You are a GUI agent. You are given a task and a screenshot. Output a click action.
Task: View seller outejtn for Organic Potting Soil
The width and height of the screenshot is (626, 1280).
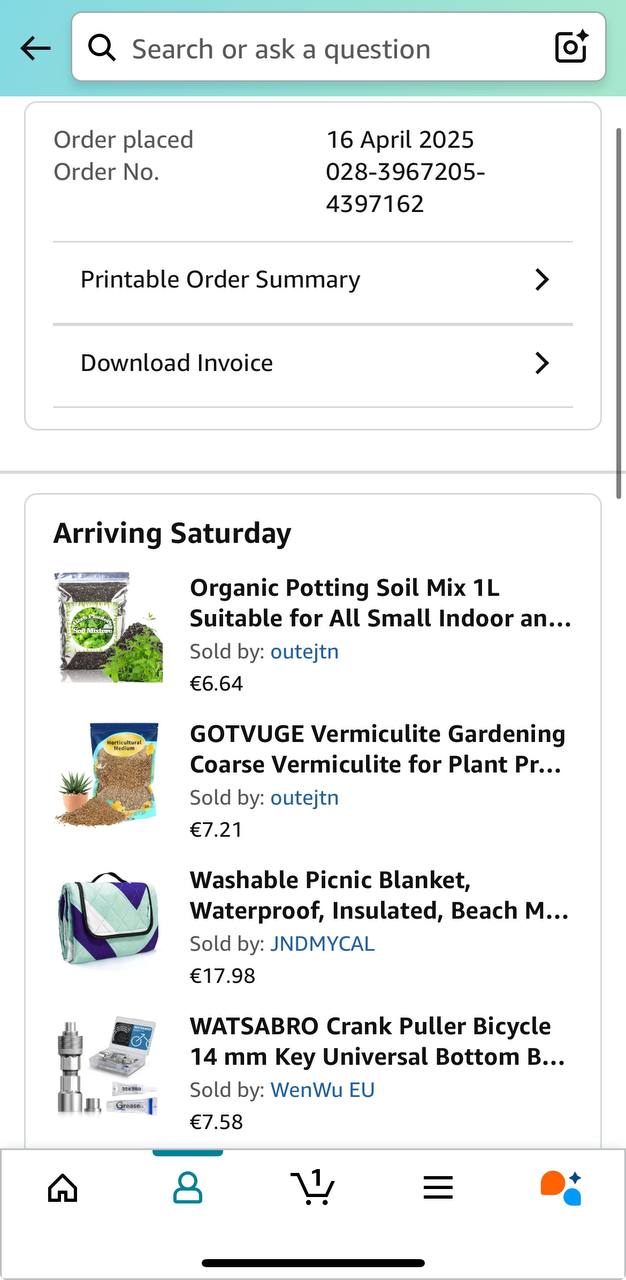304,652
